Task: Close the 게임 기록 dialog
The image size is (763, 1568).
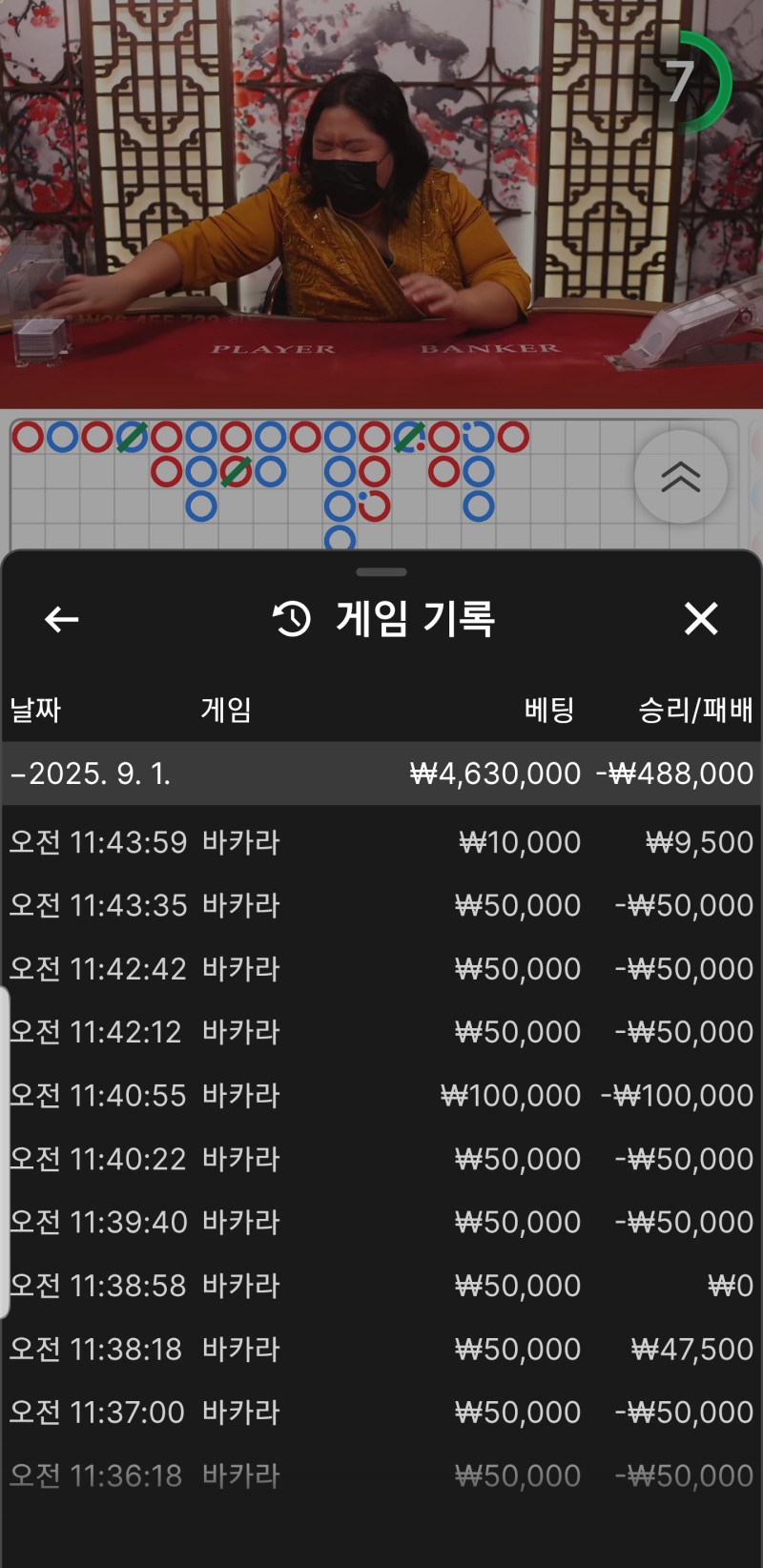Action: point(702,619)
